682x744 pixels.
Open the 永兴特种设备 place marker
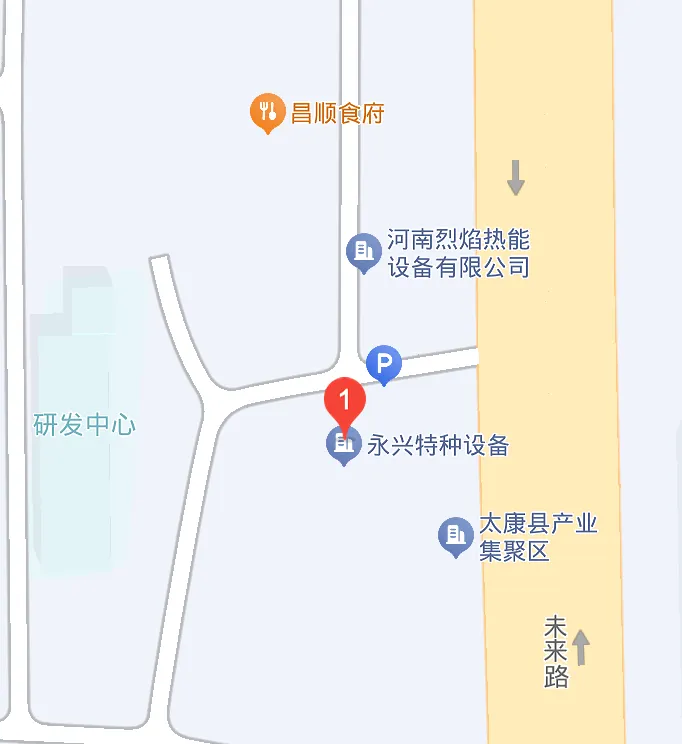click(344, 444)
